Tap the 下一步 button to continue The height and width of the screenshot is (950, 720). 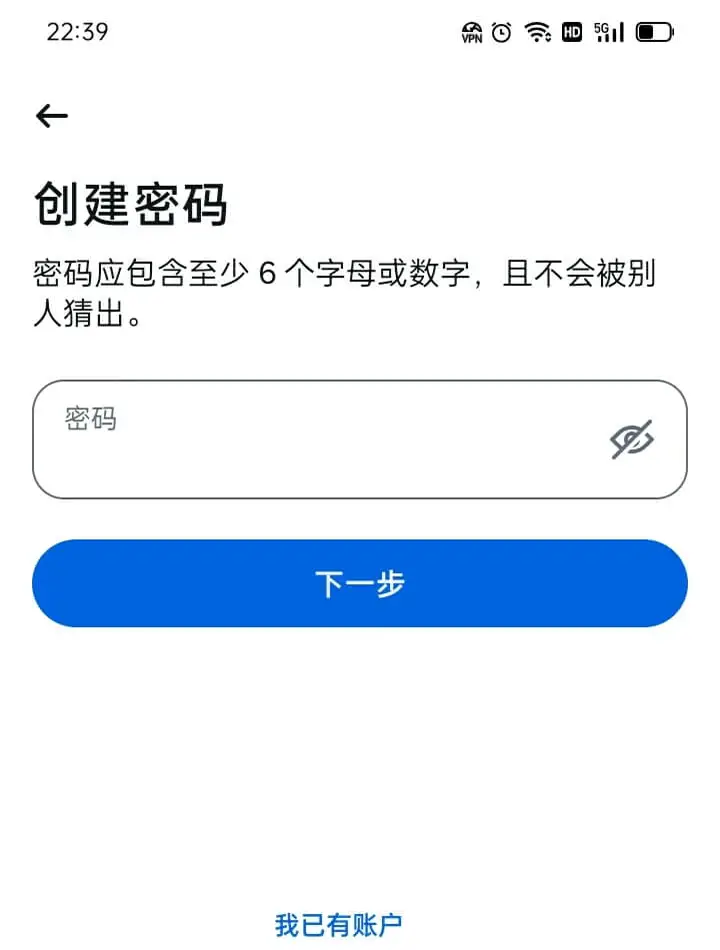[x=360, y=583]
